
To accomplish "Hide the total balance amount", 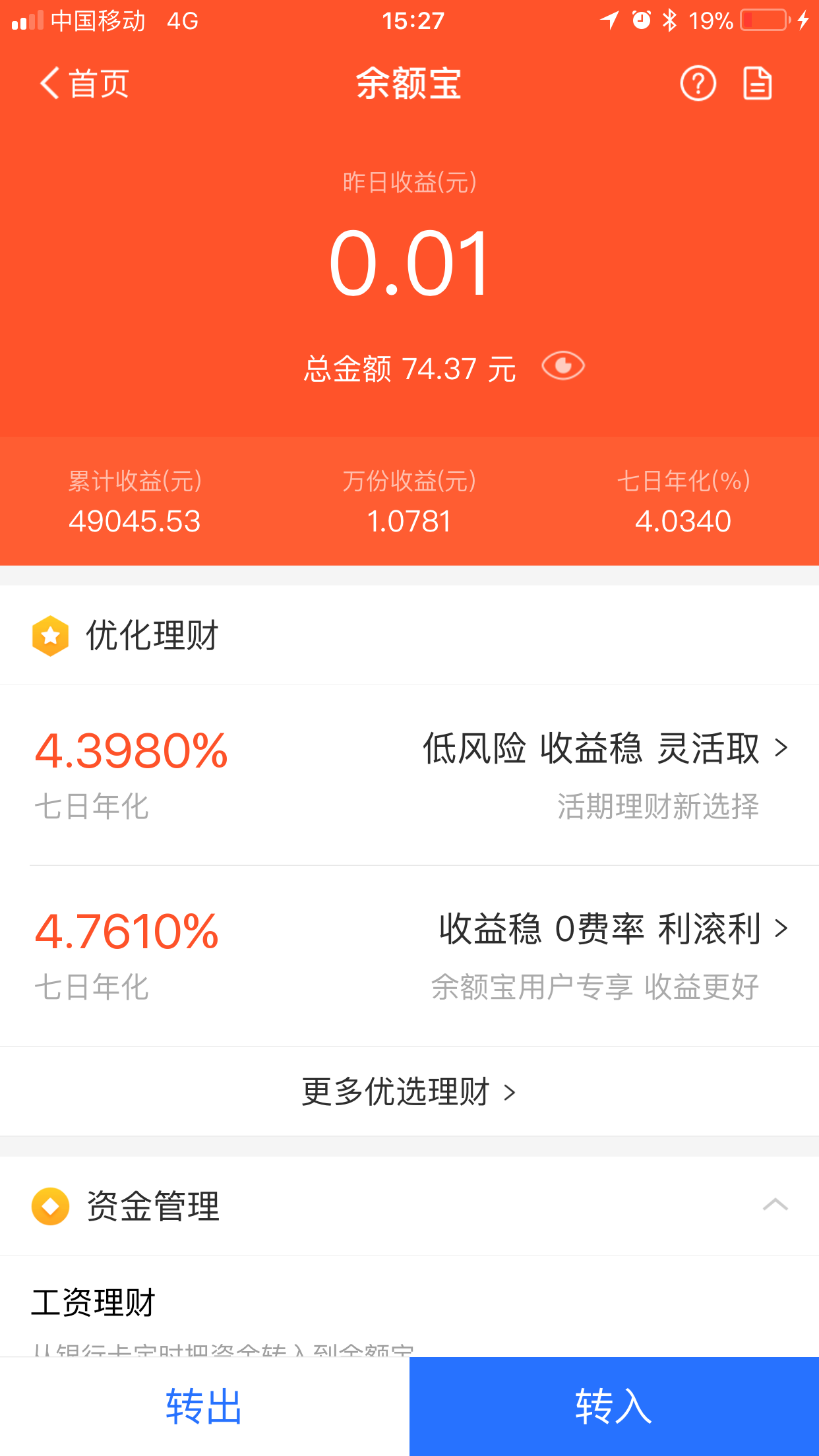I will [562, 366].
